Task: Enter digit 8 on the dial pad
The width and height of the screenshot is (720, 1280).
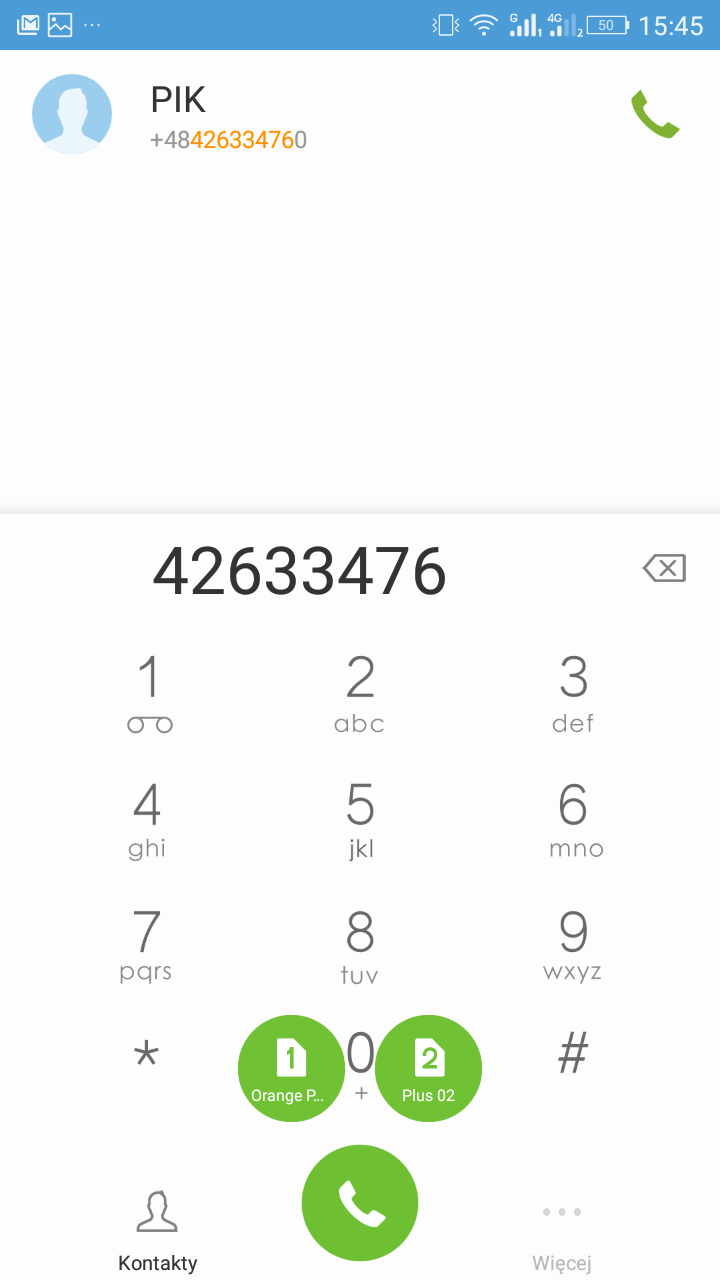Action: pyautogui.click(x=360, y=945)
